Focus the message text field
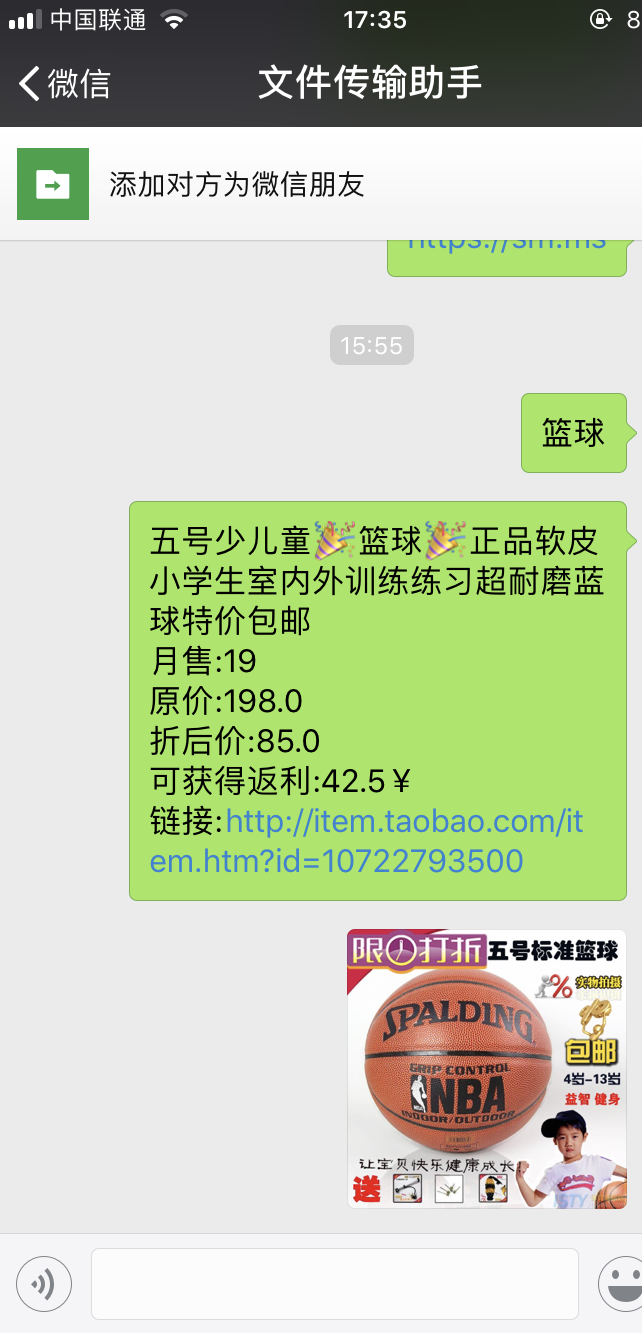This screenshot has width=642, height=1333. tap(334, 1283)
